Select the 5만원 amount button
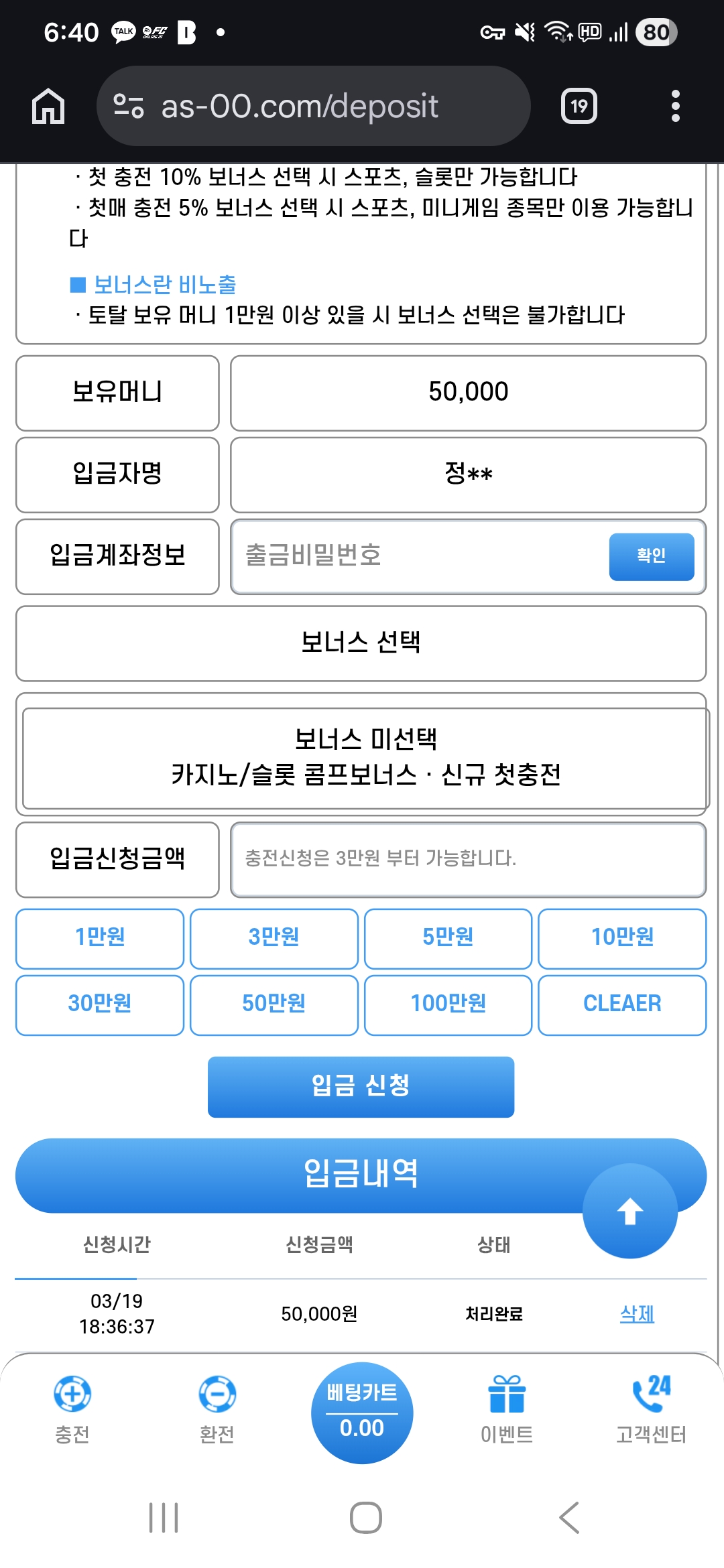724x1568 pixels. [x=448, y=938]
